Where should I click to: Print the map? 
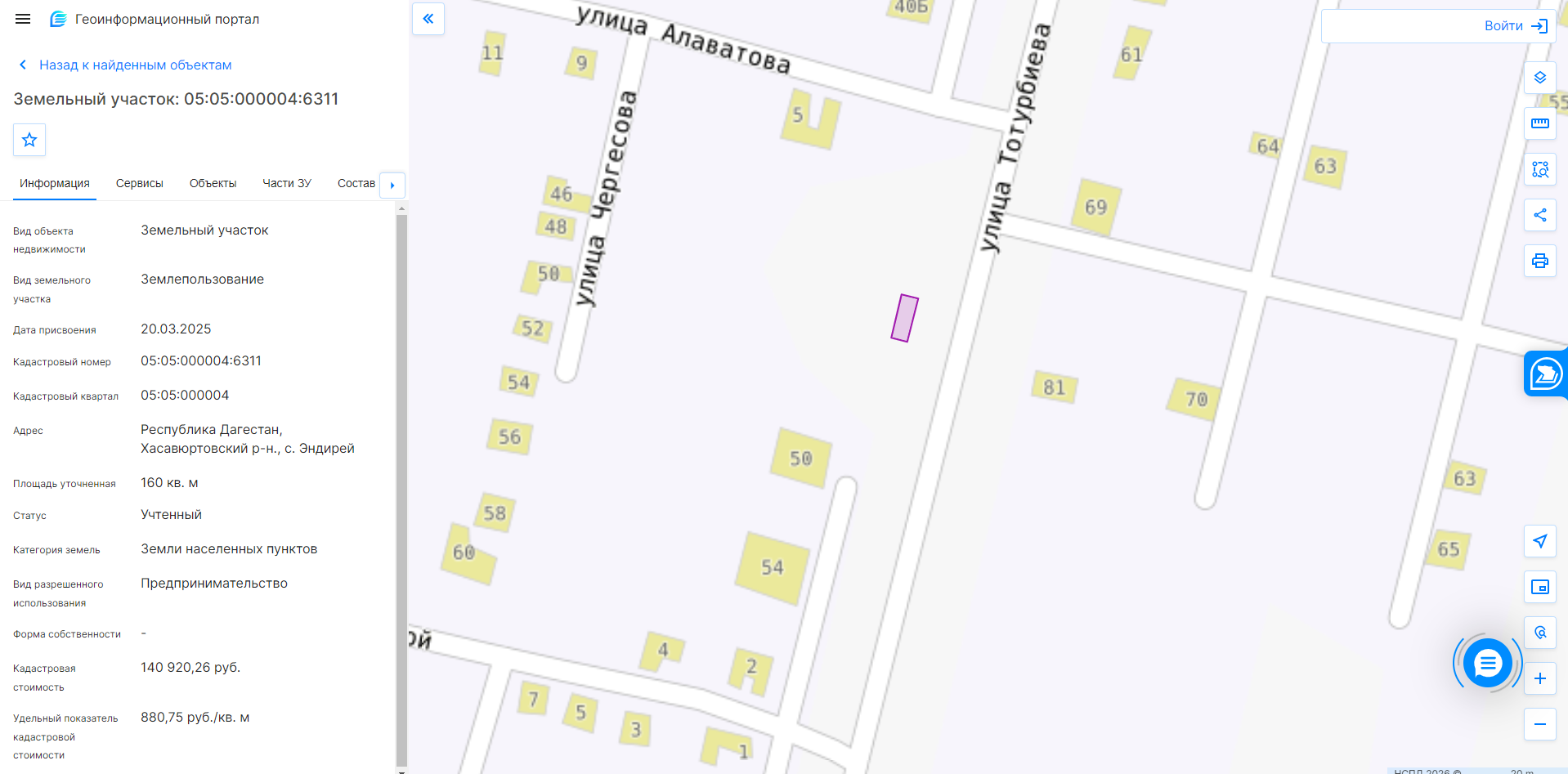(1540, 261)
